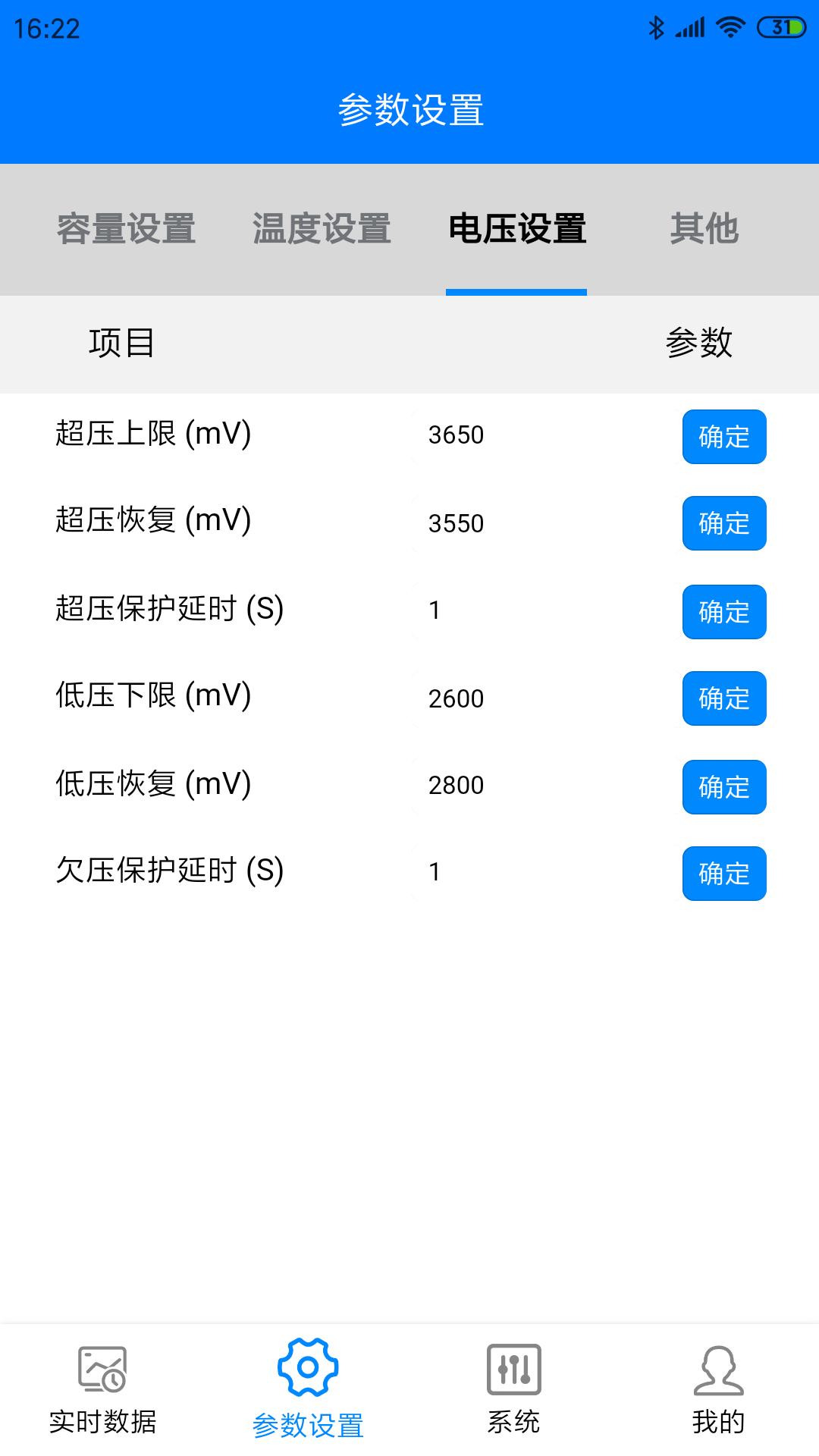Open the 系统 bottom tab
819x1456 pixels.
tap(513, 1391)
